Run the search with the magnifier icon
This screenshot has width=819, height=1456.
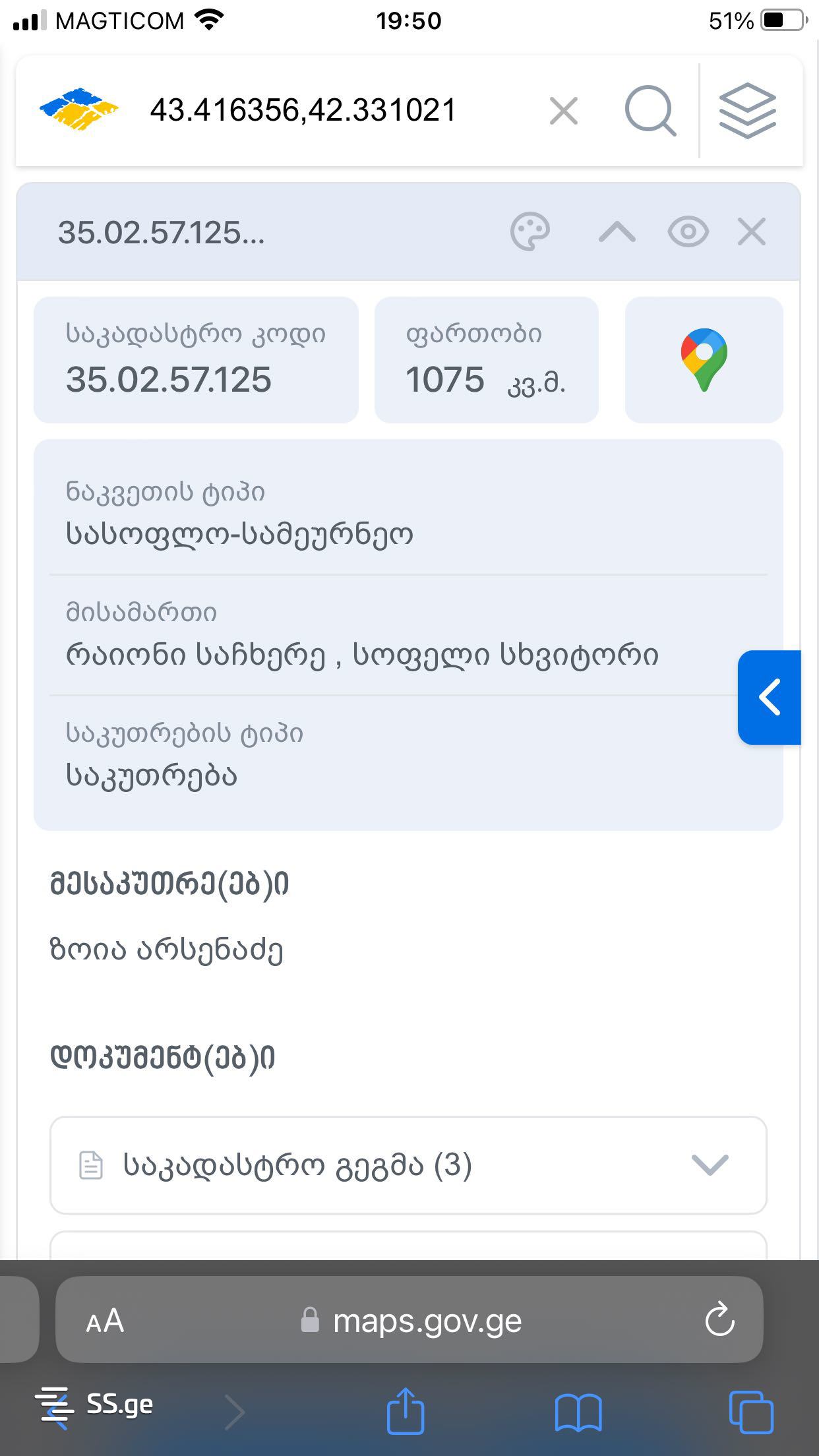(x=650, y=111)
